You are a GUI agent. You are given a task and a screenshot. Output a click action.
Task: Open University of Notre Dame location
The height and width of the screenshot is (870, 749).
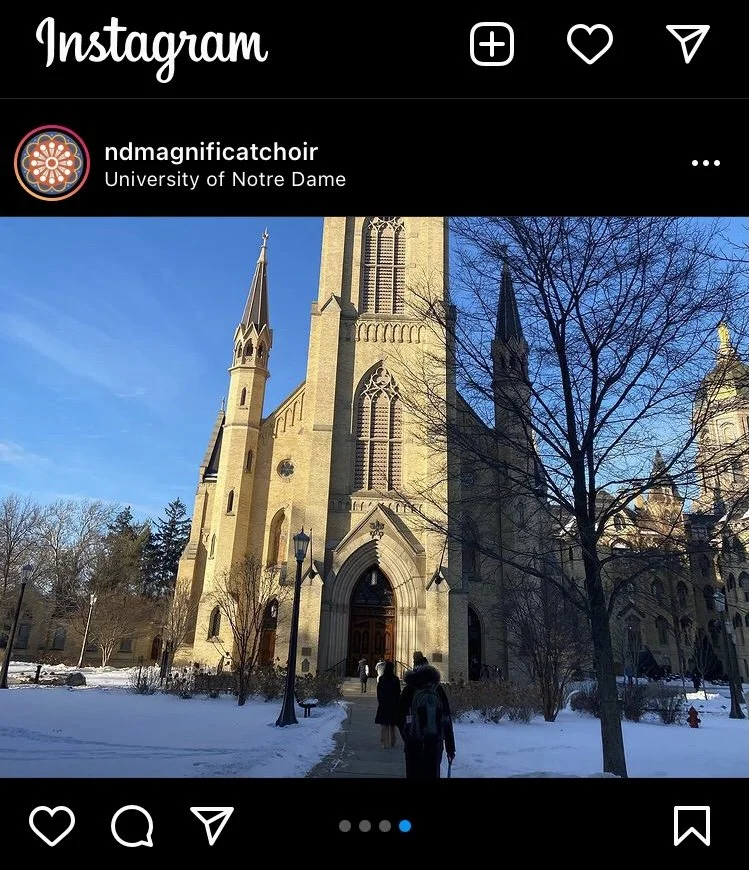(225, 180)
